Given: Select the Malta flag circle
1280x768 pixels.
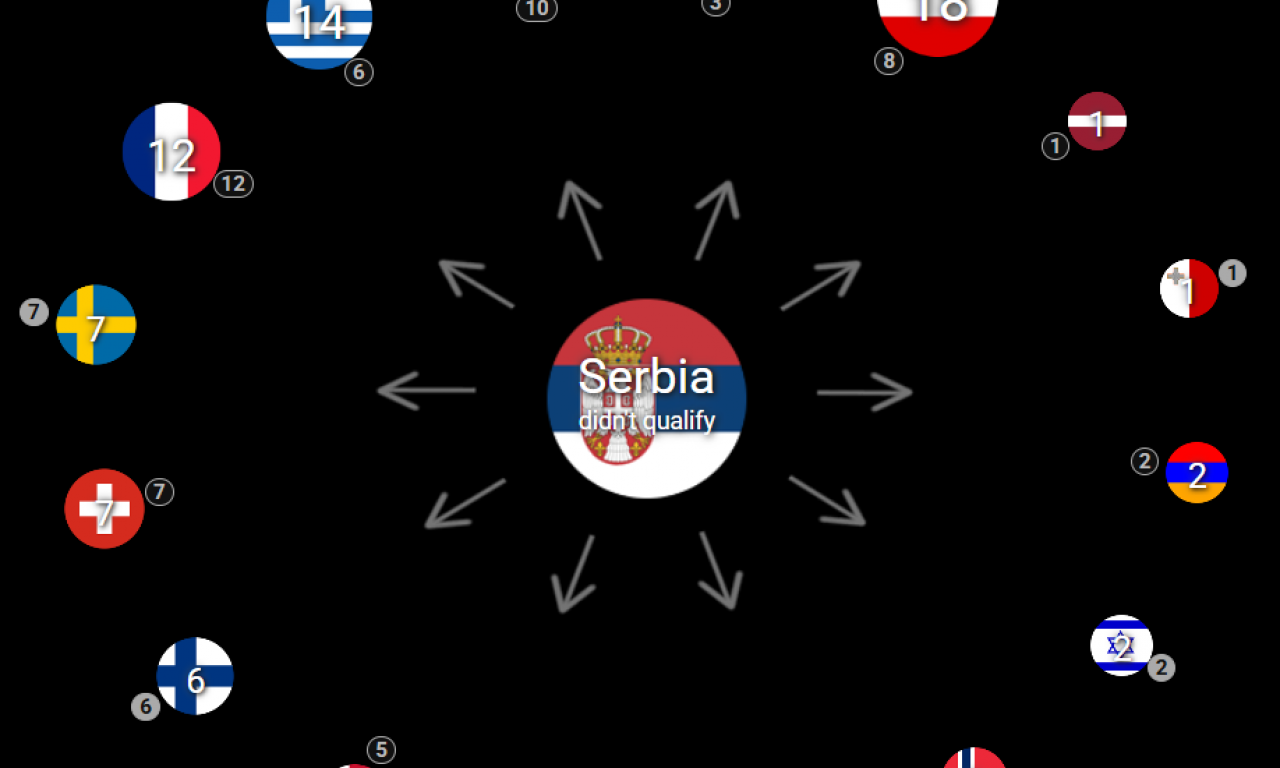Looking at the screenshot, I should pos(1189,289).
